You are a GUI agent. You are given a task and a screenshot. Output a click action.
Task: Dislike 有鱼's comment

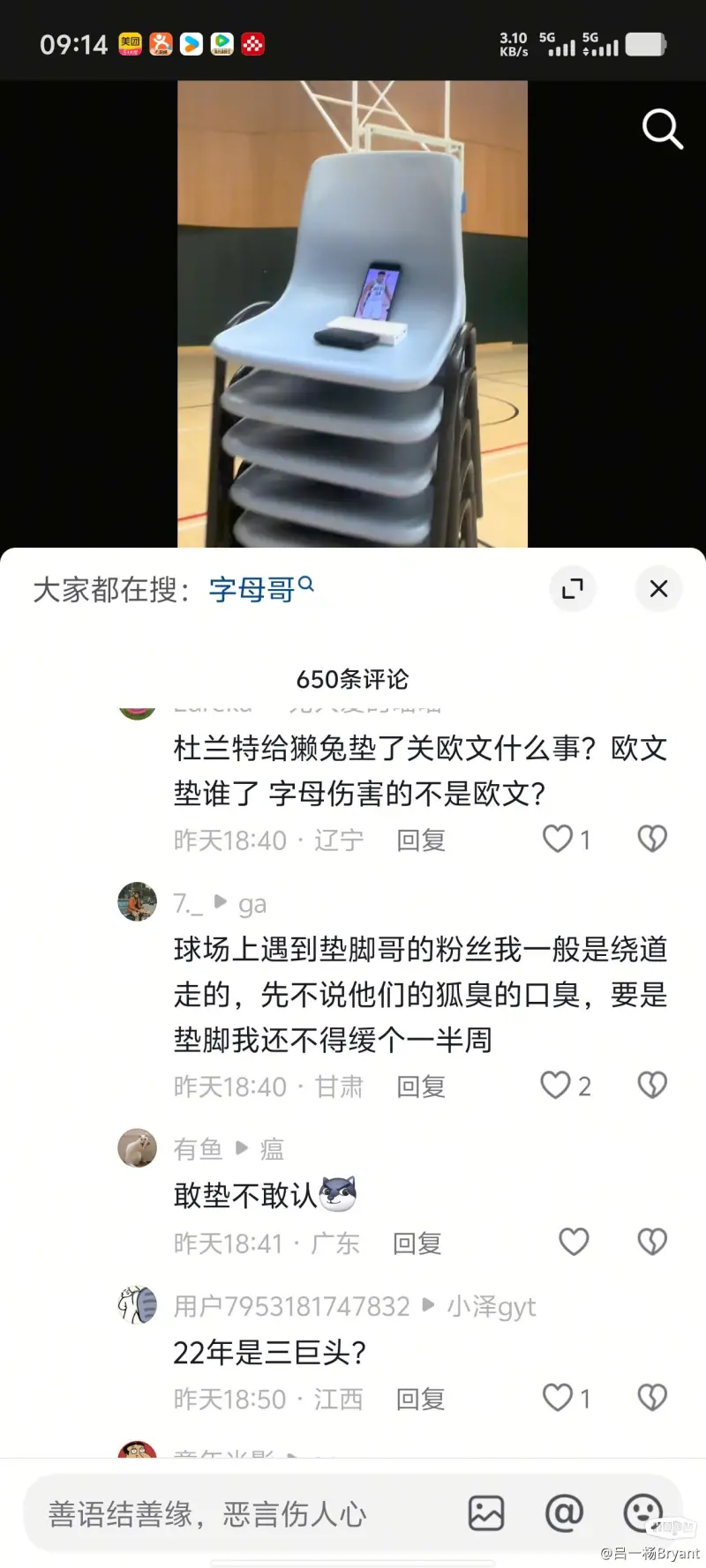[x=652, y=1242]
